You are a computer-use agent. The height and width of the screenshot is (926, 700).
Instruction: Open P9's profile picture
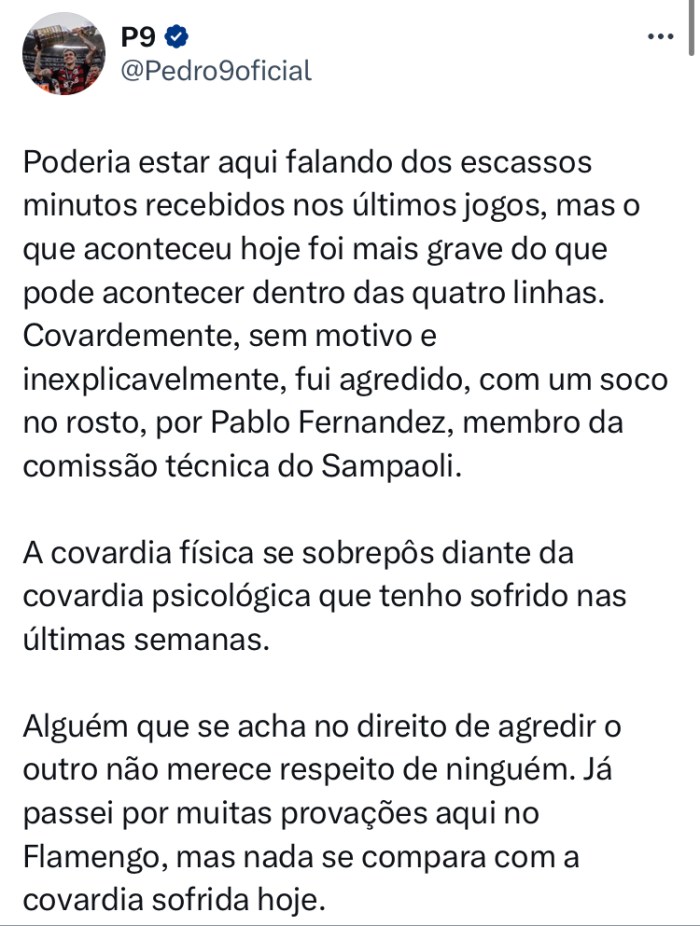coord(64,54)
